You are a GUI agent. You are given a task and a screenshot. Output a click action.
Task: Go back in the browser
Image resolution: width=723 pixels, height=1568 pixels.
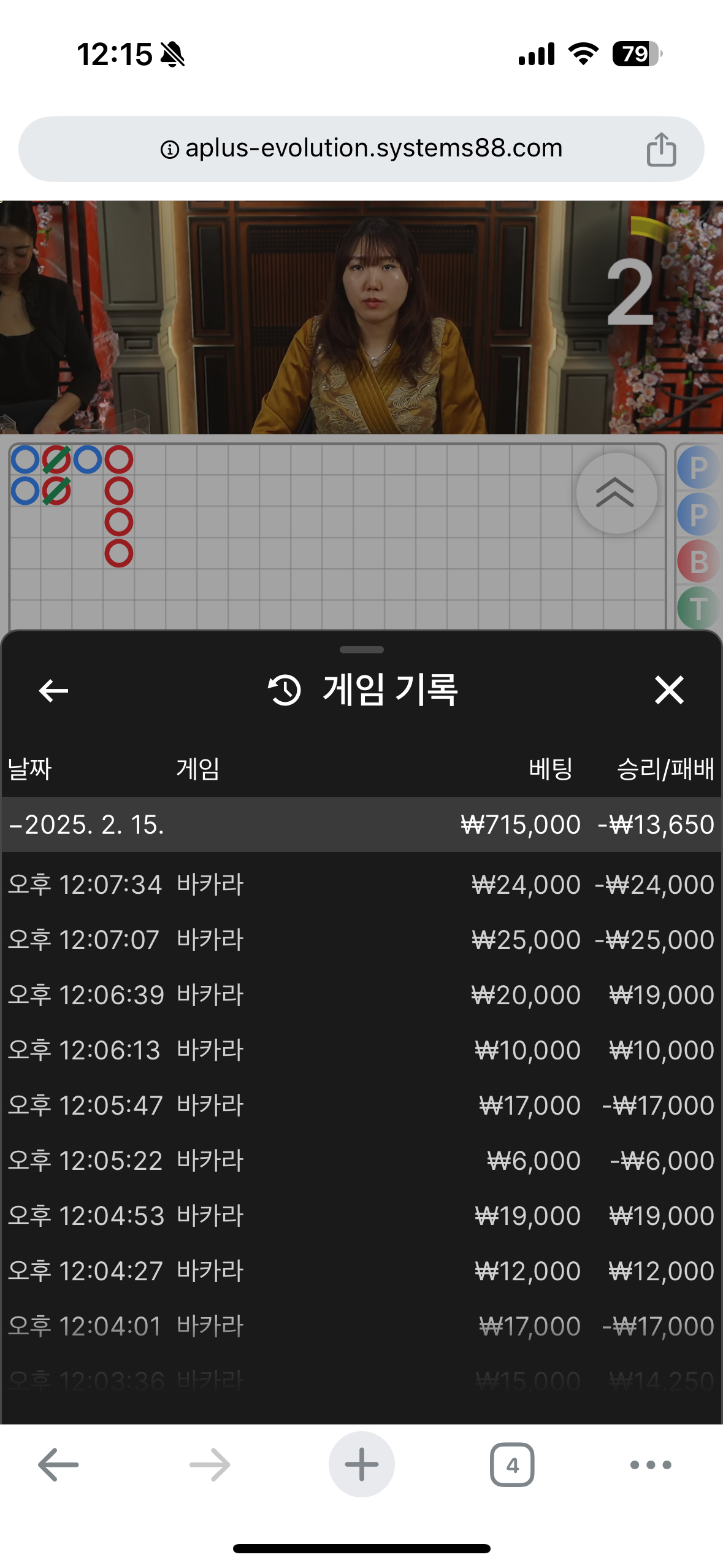(58, 1465)
